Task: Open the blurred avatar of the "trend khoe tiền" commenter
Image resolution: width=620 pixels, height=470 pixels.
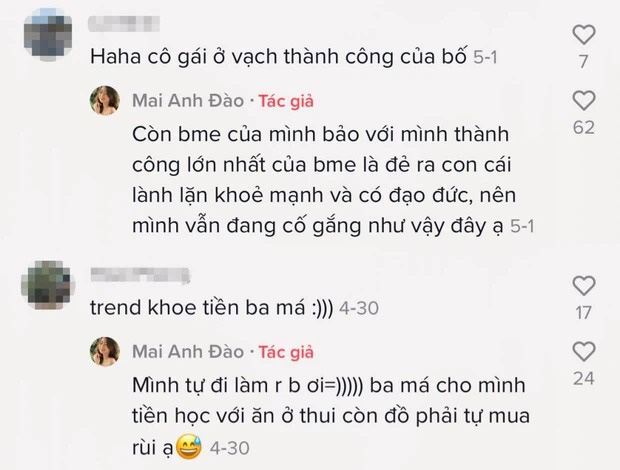Action: [45, 285]
